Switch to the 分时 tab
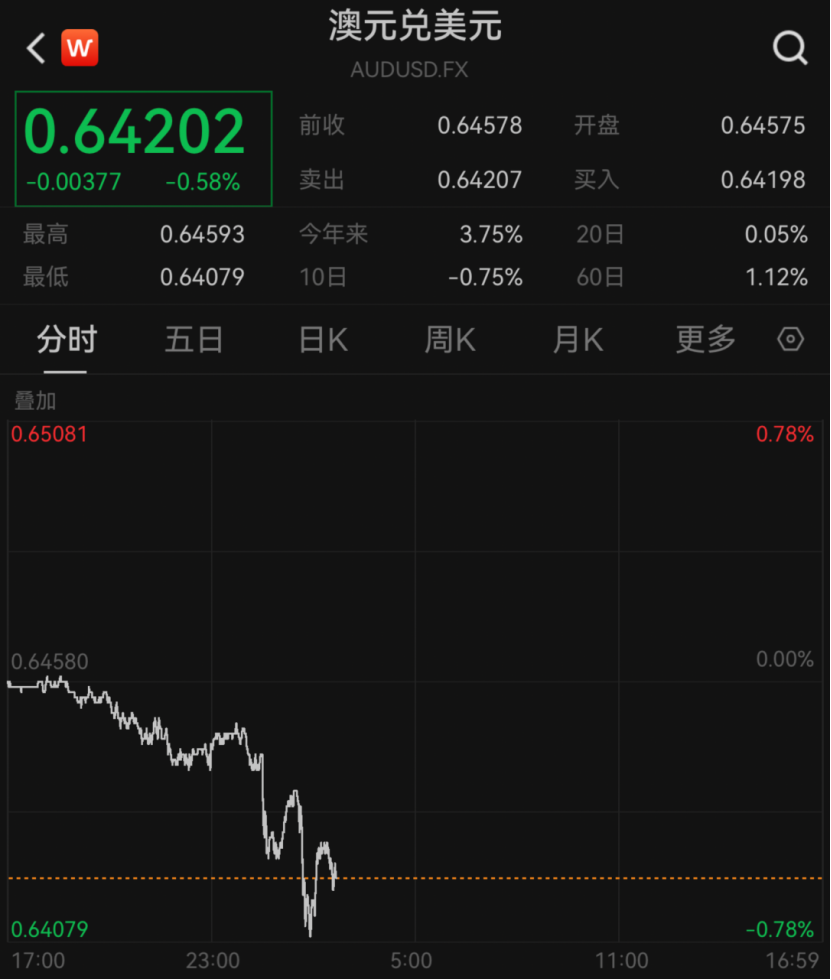Screen dimensions: 831x980 [x=66, y=340]
